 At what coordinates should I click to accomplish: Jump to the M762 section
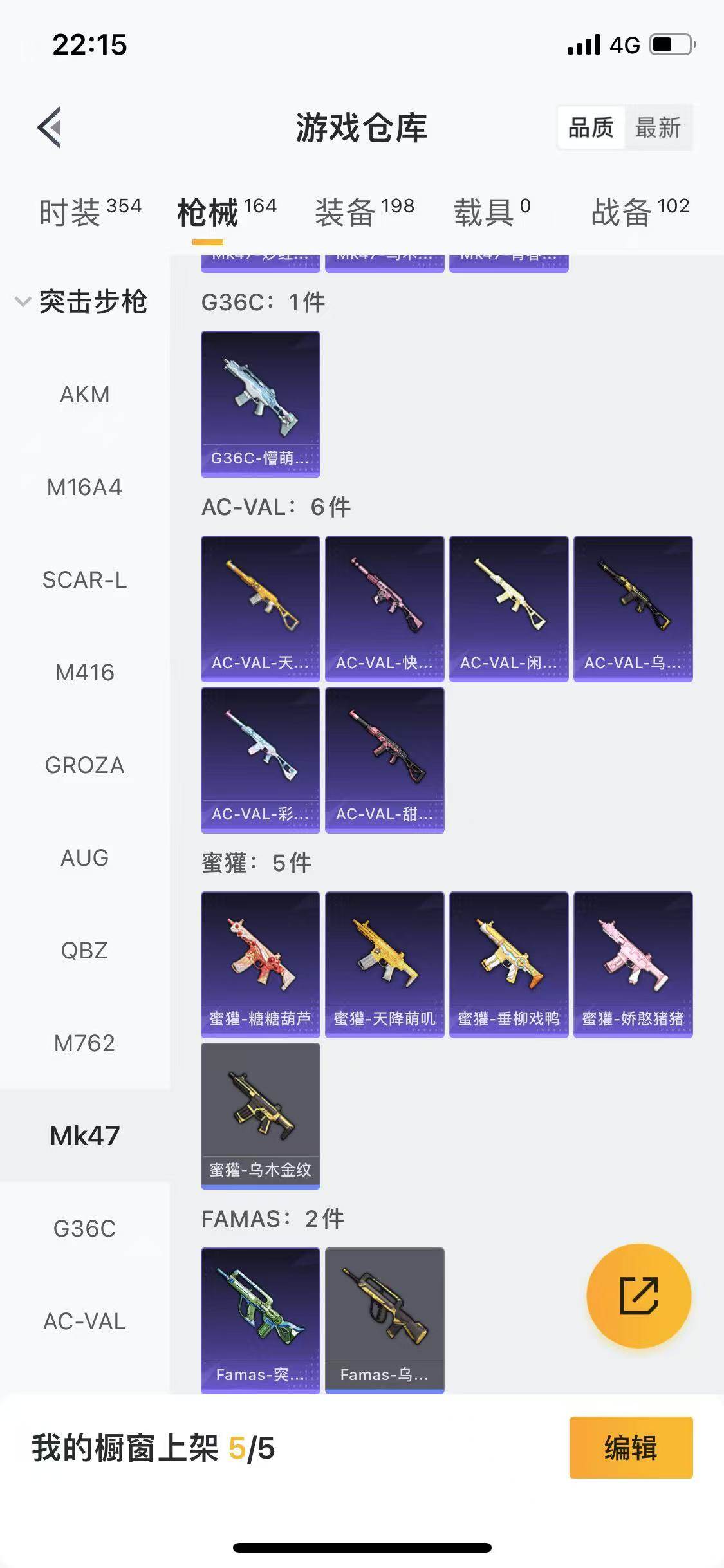click(x=84, y=1043)
